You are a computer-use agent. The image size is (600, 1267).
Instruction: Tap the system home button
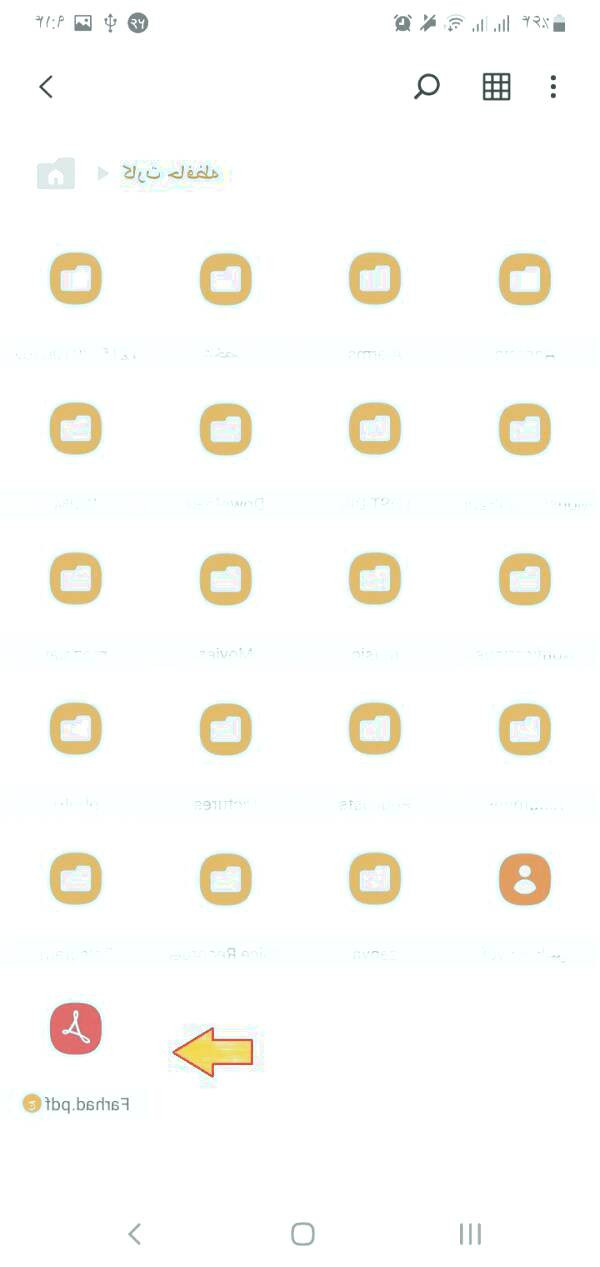pyautogui.click(x=302, y=1234)
